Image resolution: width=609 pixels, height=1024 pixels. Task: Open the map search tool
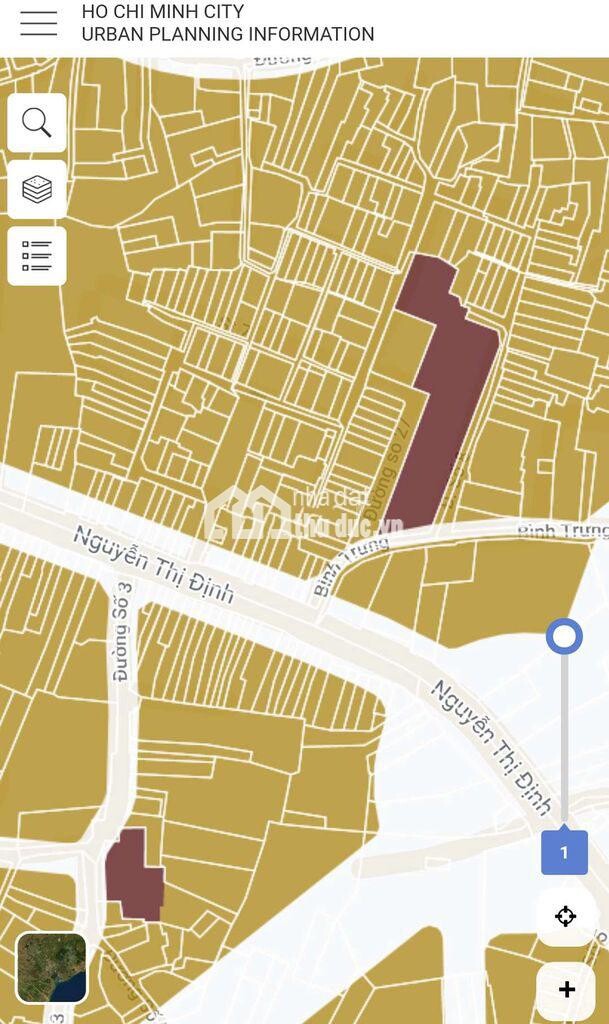(37, 123)
